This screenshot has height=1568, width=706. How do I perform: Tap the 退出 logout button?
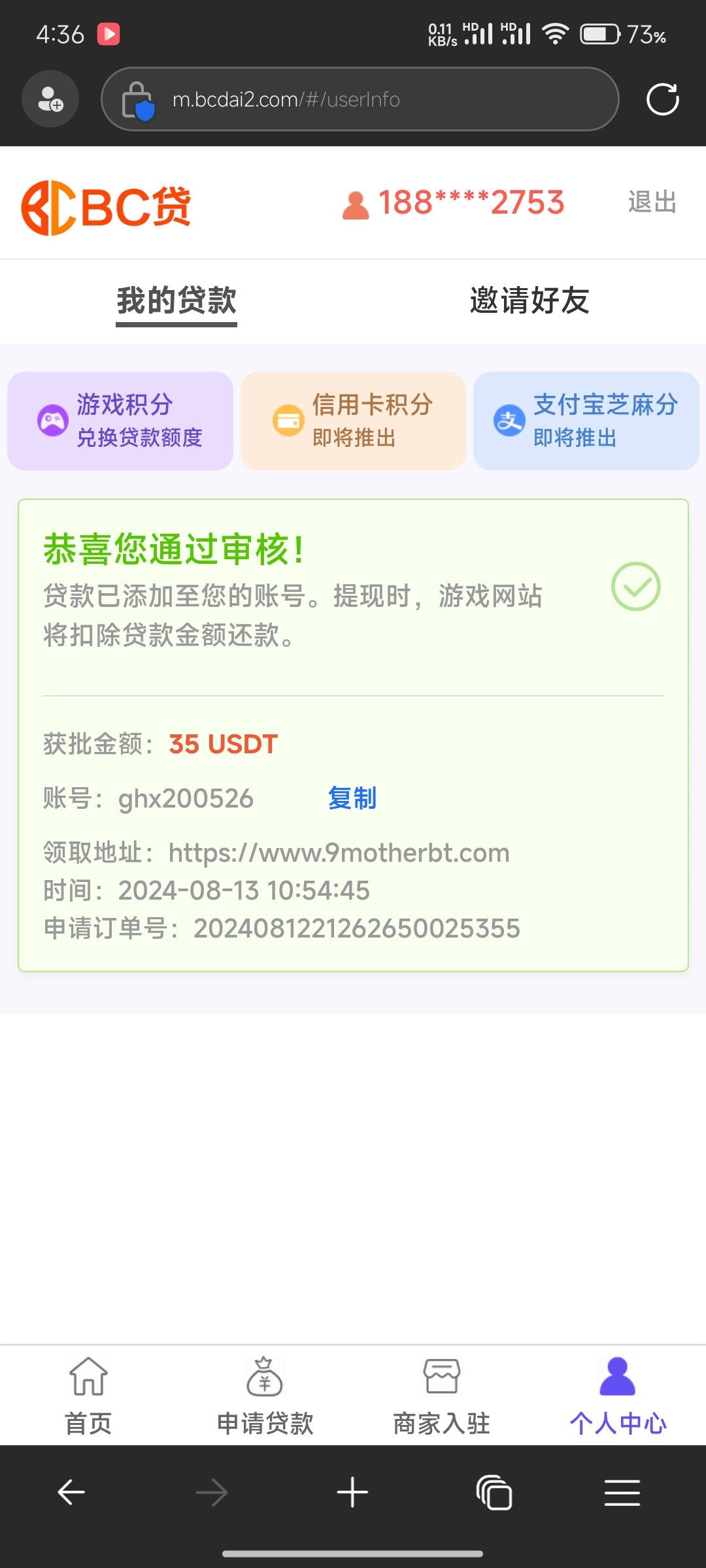[652, 203]
